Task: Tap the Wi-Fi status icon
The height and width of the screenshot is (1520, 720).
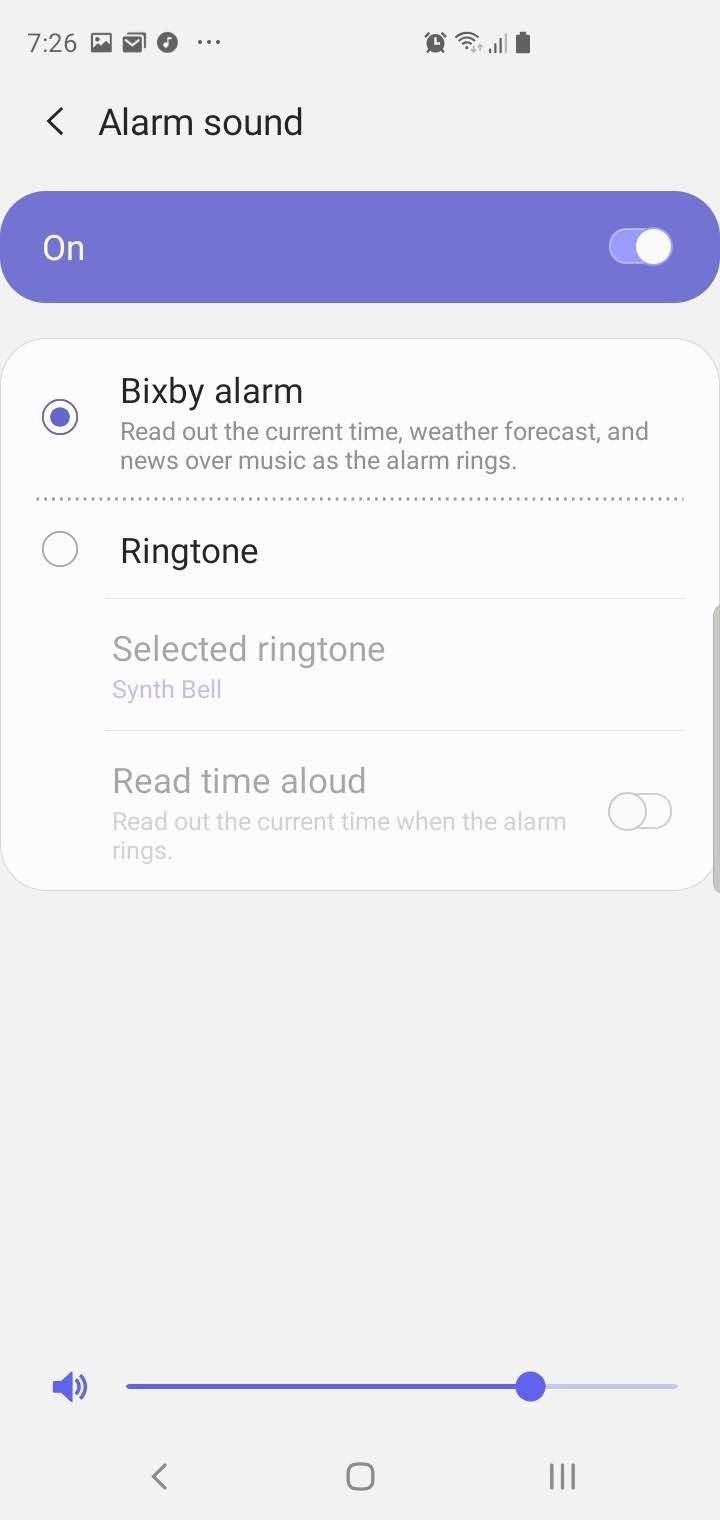Action: (x=467, y=42)
